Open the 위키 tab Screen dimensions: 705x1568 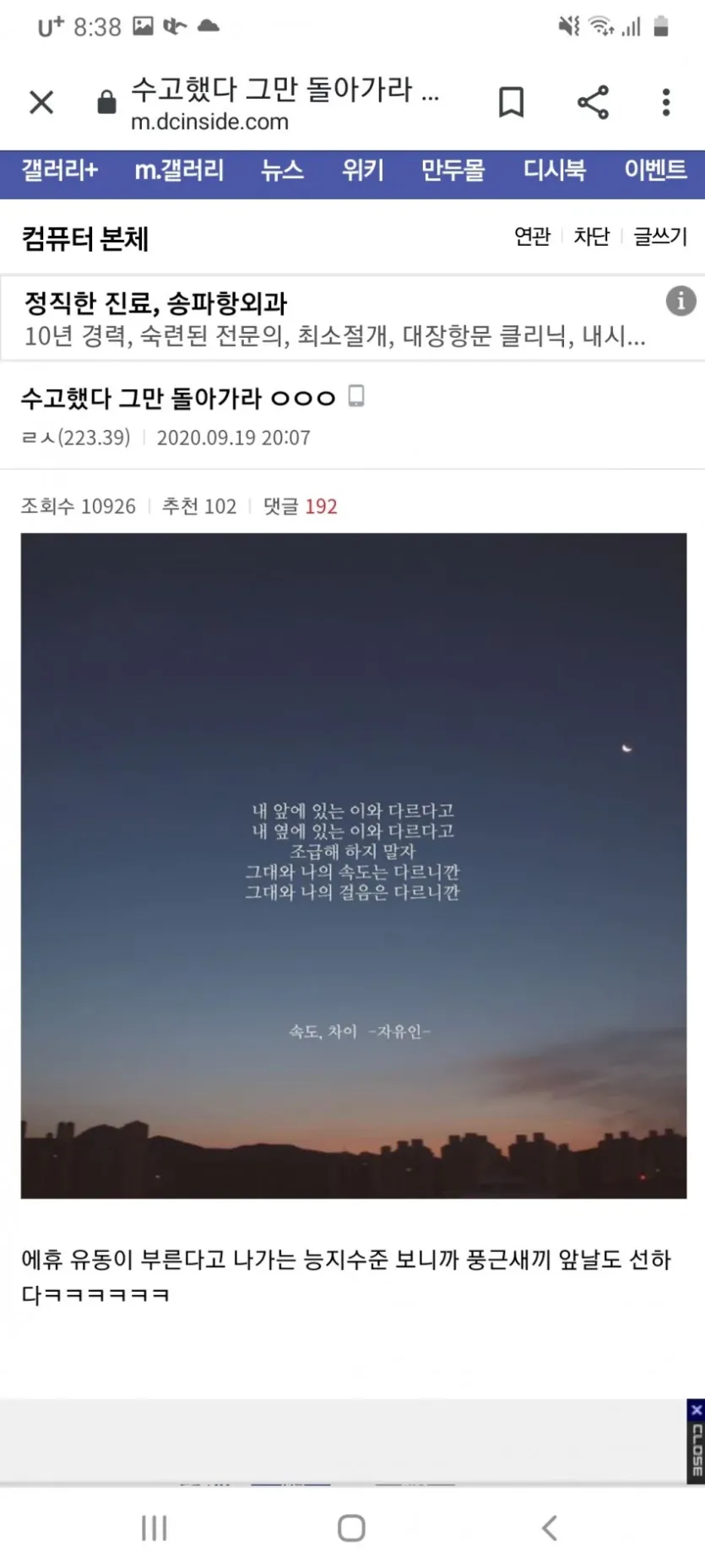pos(362,171)
